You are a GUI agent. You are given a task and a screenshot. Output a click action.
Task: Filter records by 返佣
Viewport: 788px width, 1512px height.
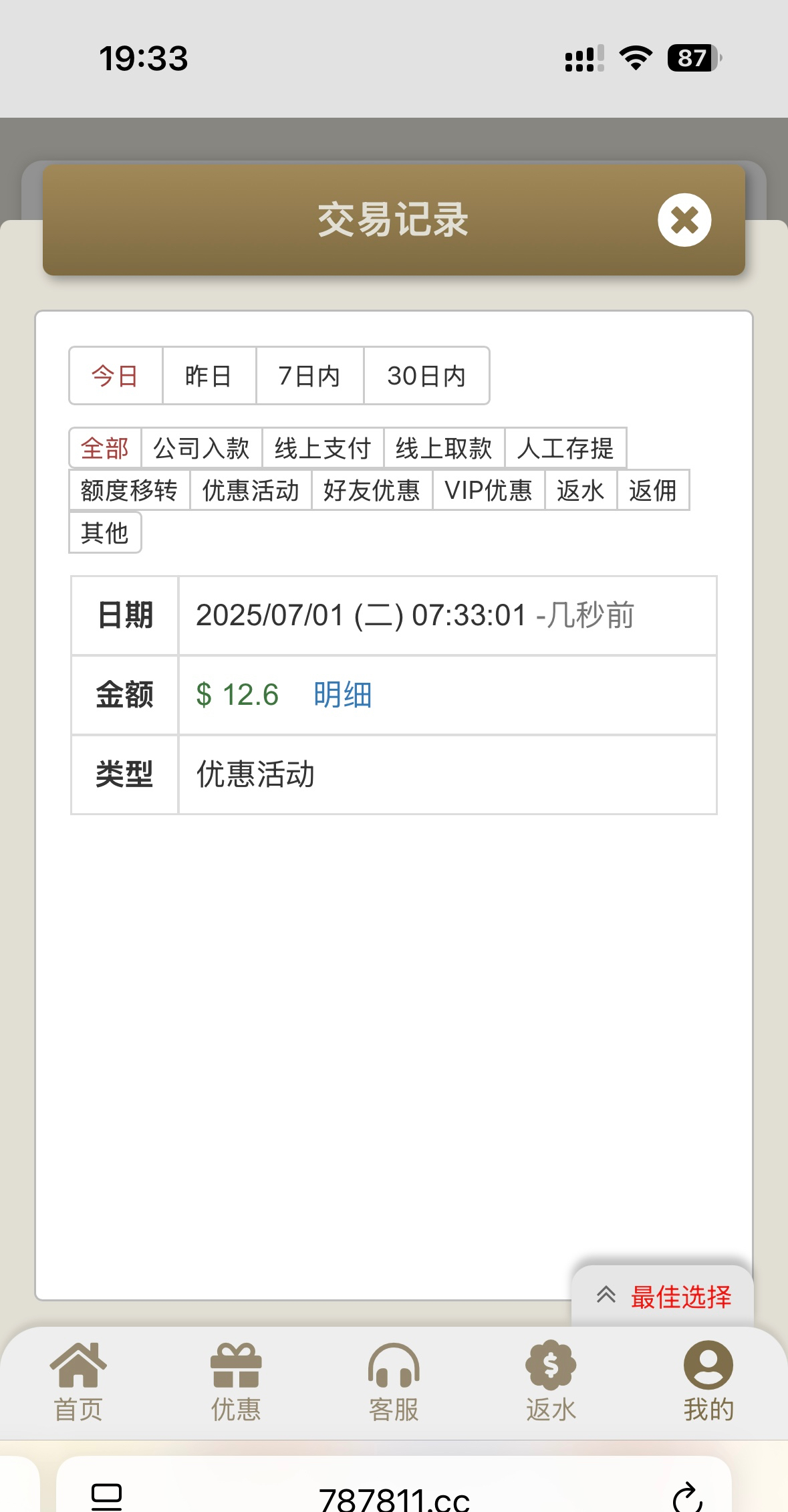tap(652, 490)
